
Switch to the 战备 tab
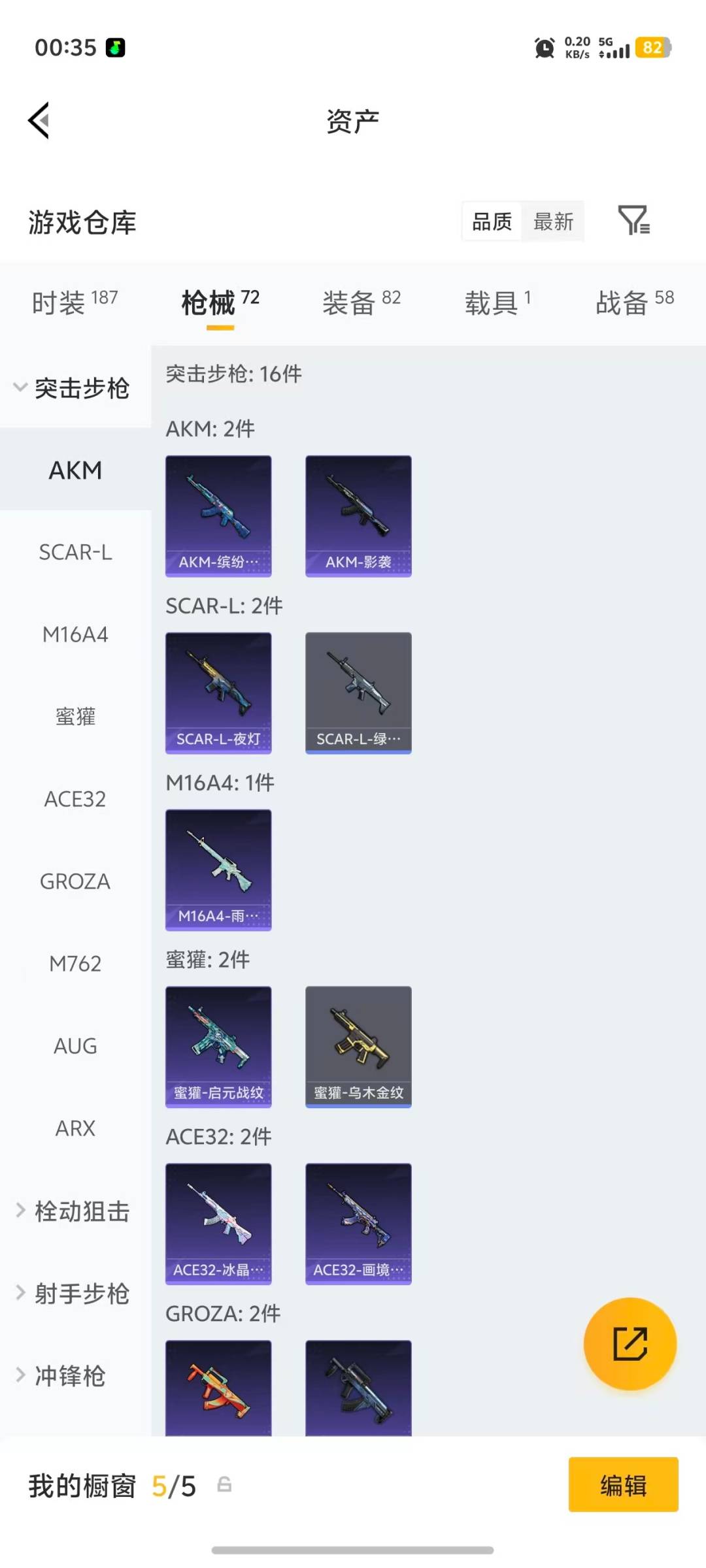[634, 302]
